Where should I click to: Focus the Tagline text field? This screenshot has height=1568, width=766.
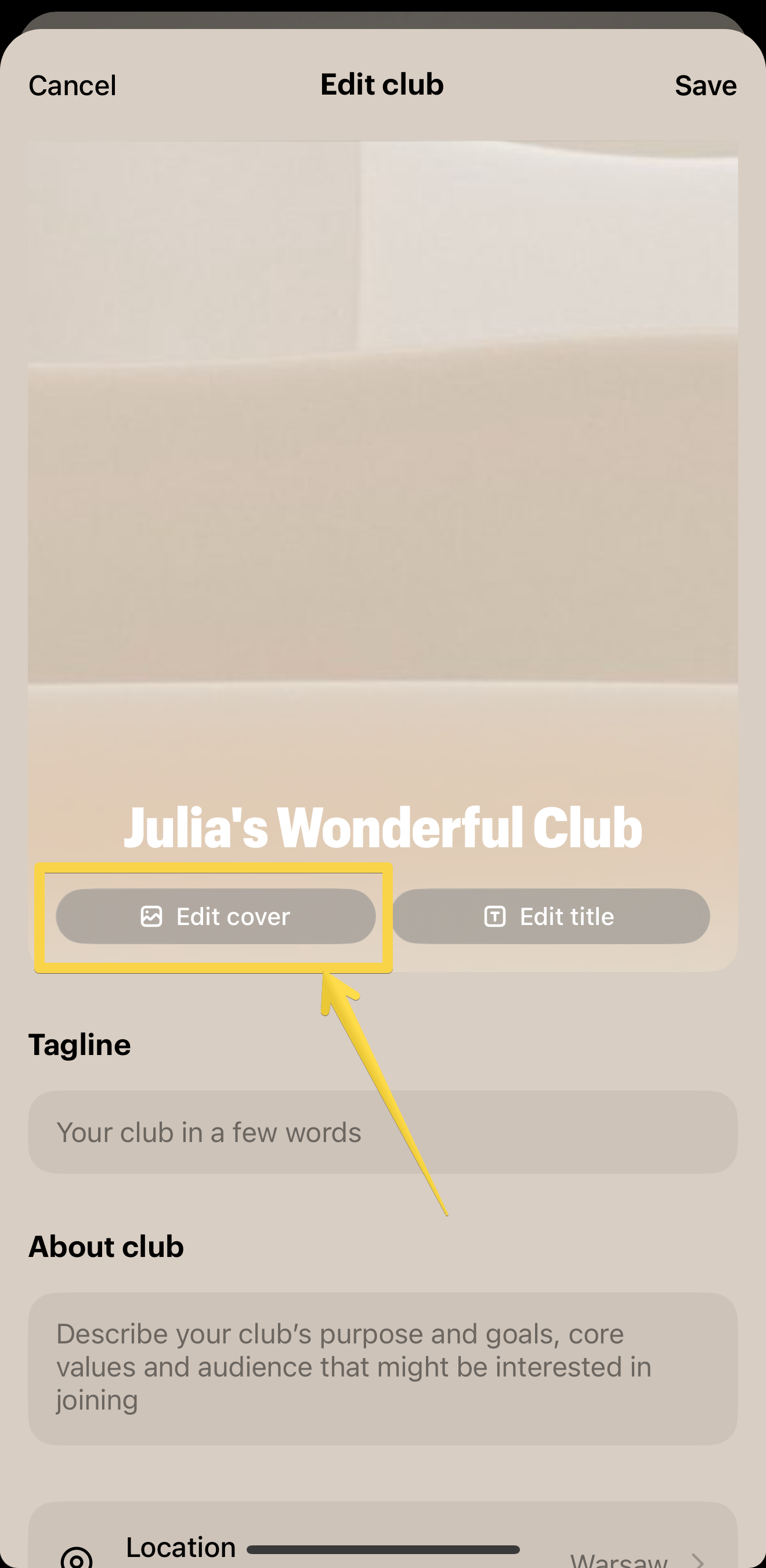(382, 1132)
